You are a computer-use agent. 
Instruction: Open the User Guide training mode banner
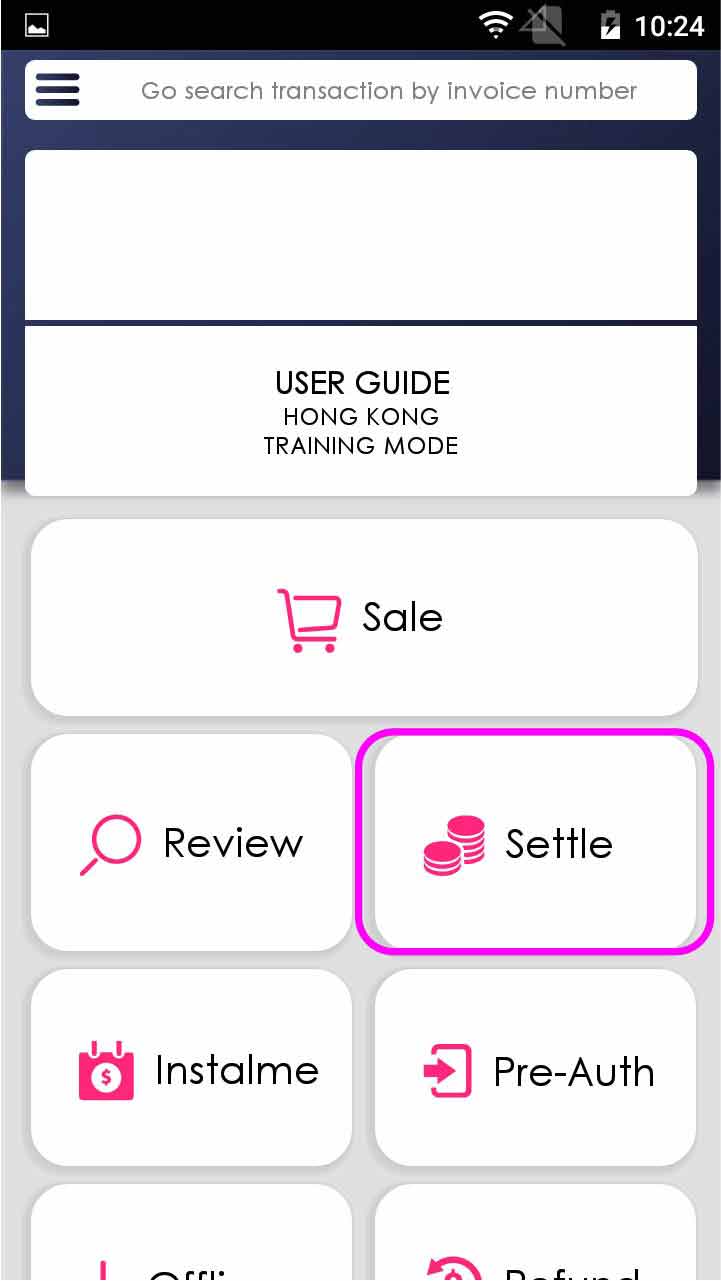click(361, 412)
